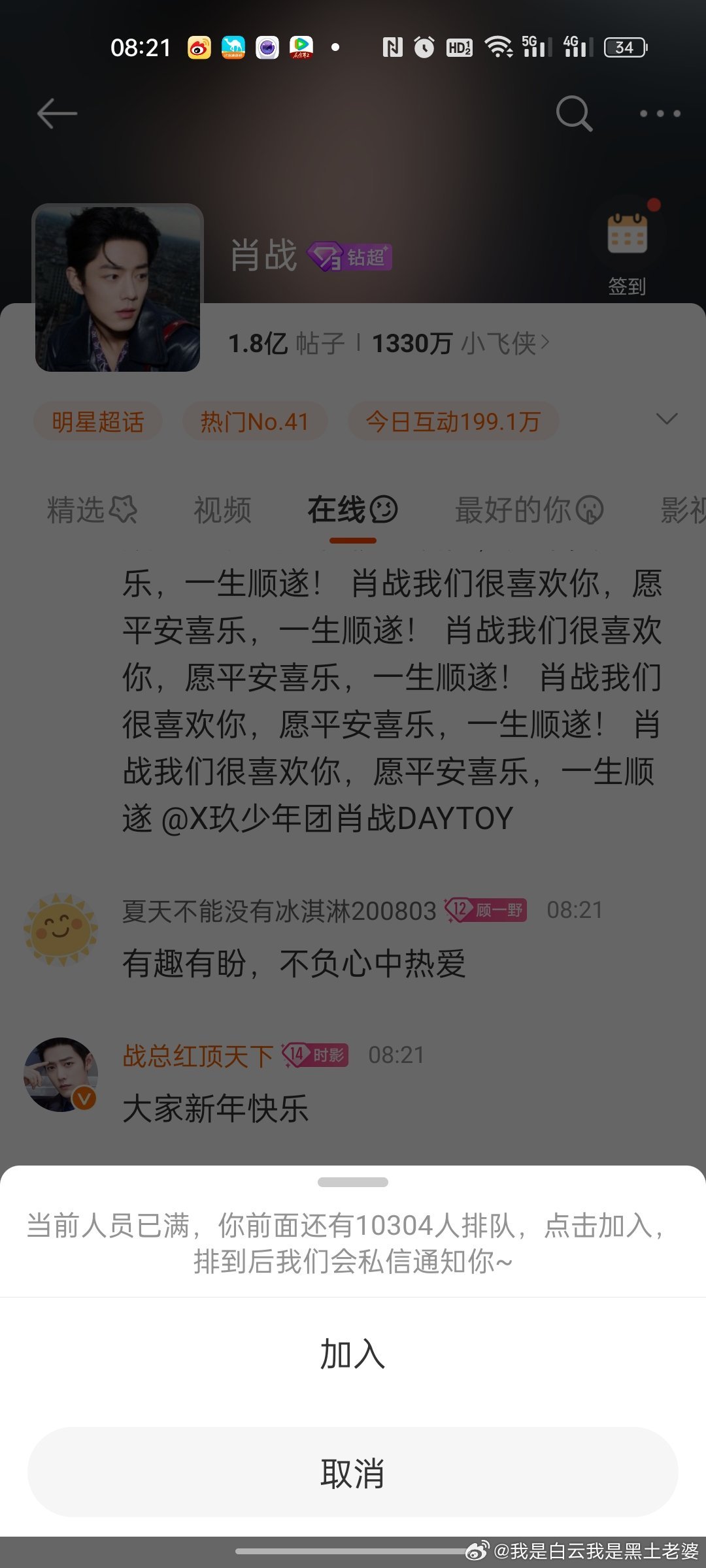Open the search icon in the header
The width and height of the screenshot is (706, 1568).
574,114
